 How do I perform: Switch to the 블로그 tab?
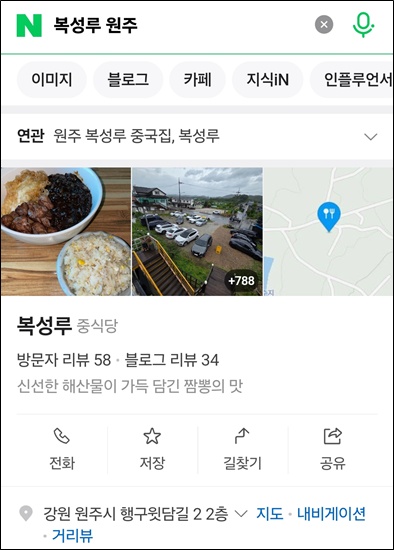(128, 80)
